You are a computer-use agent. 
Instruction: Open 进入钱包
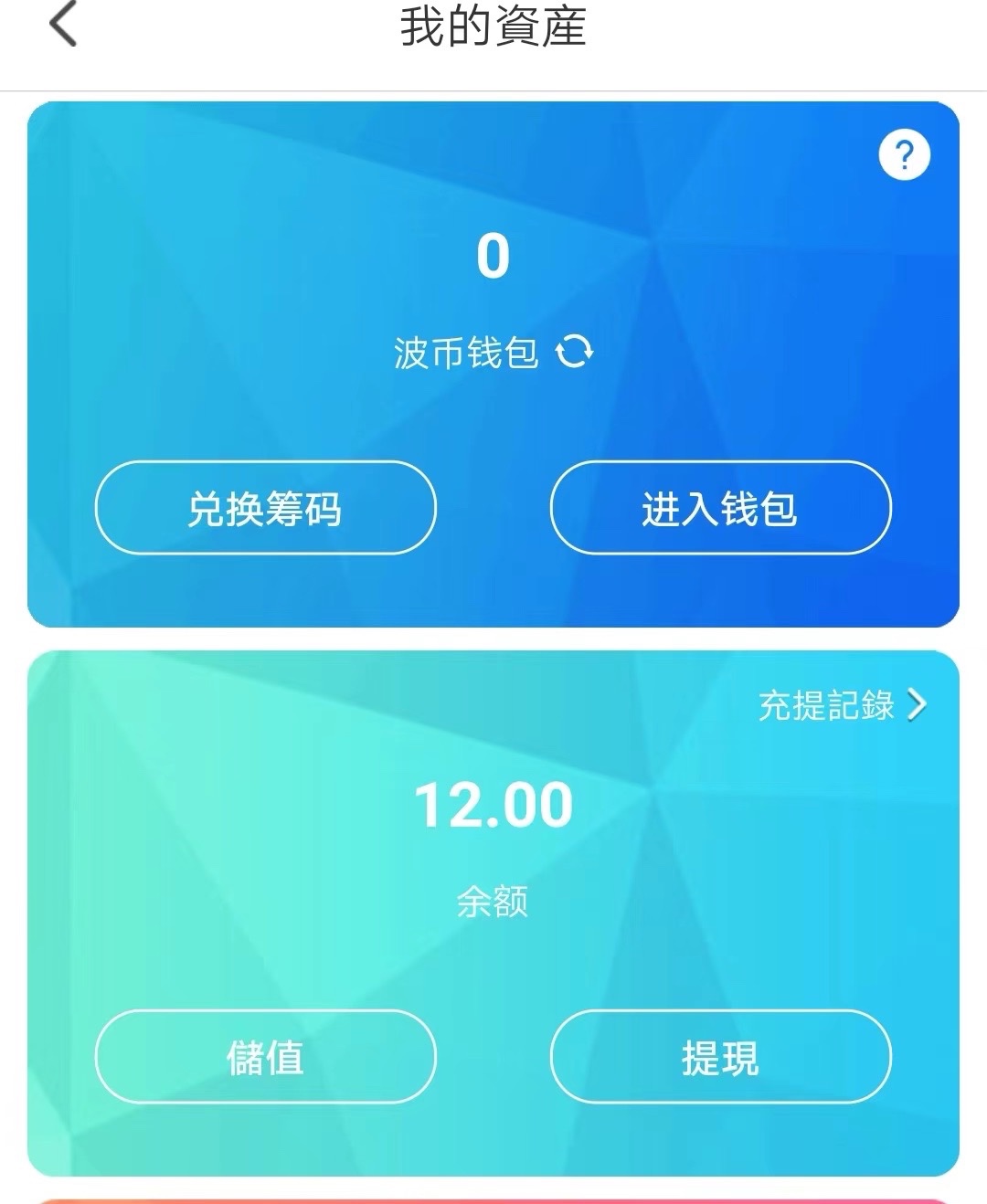pos(720,508)
